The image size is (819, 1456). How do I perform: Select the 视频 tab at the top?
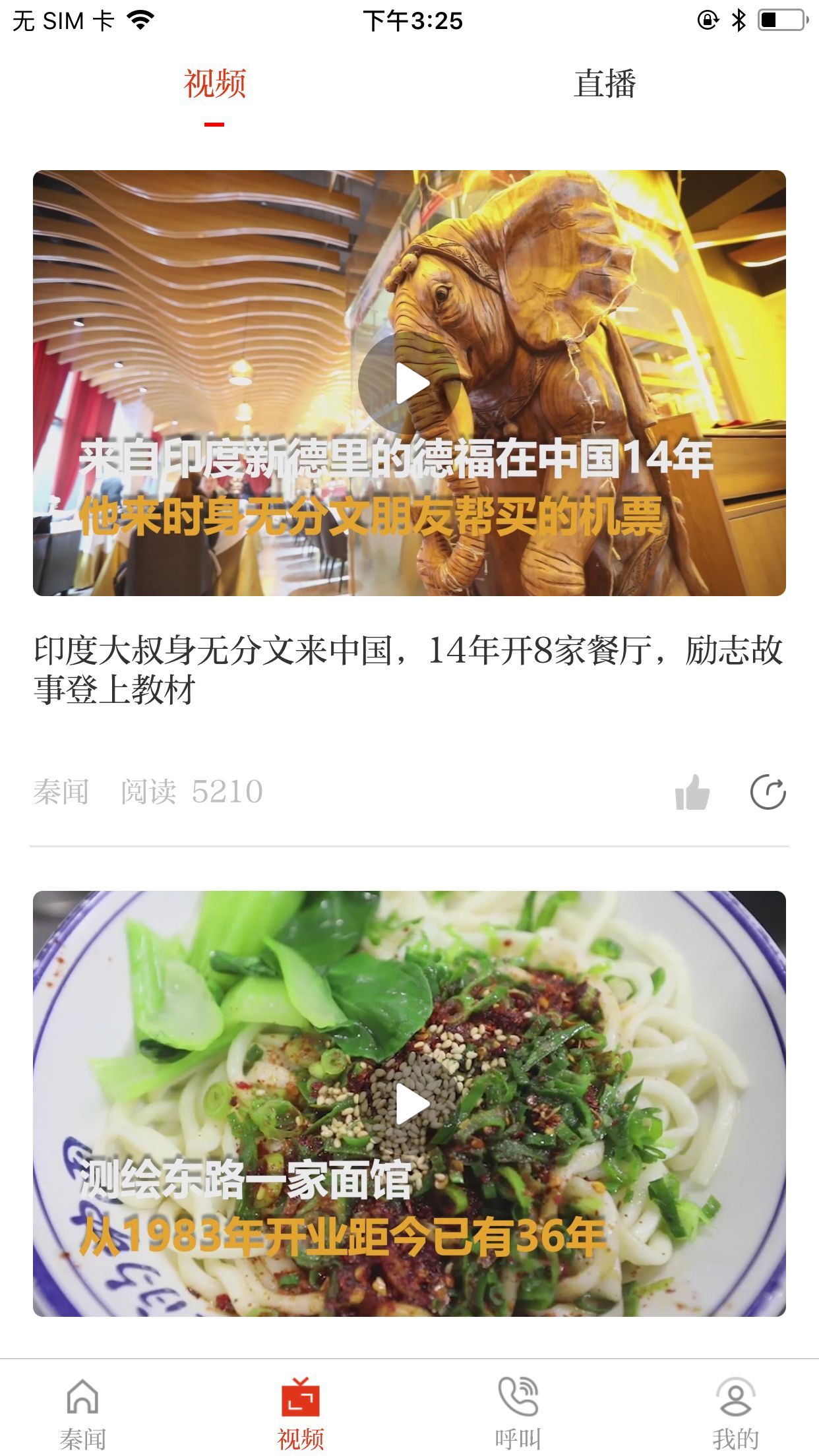point(214,85)
